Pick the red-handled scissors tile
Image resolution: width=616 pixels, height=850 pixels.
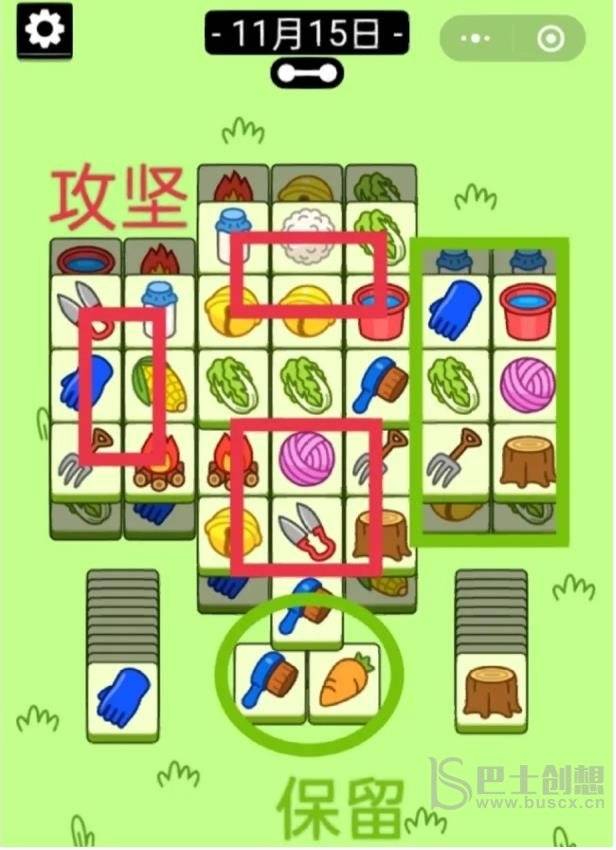(x=307, y=532)
